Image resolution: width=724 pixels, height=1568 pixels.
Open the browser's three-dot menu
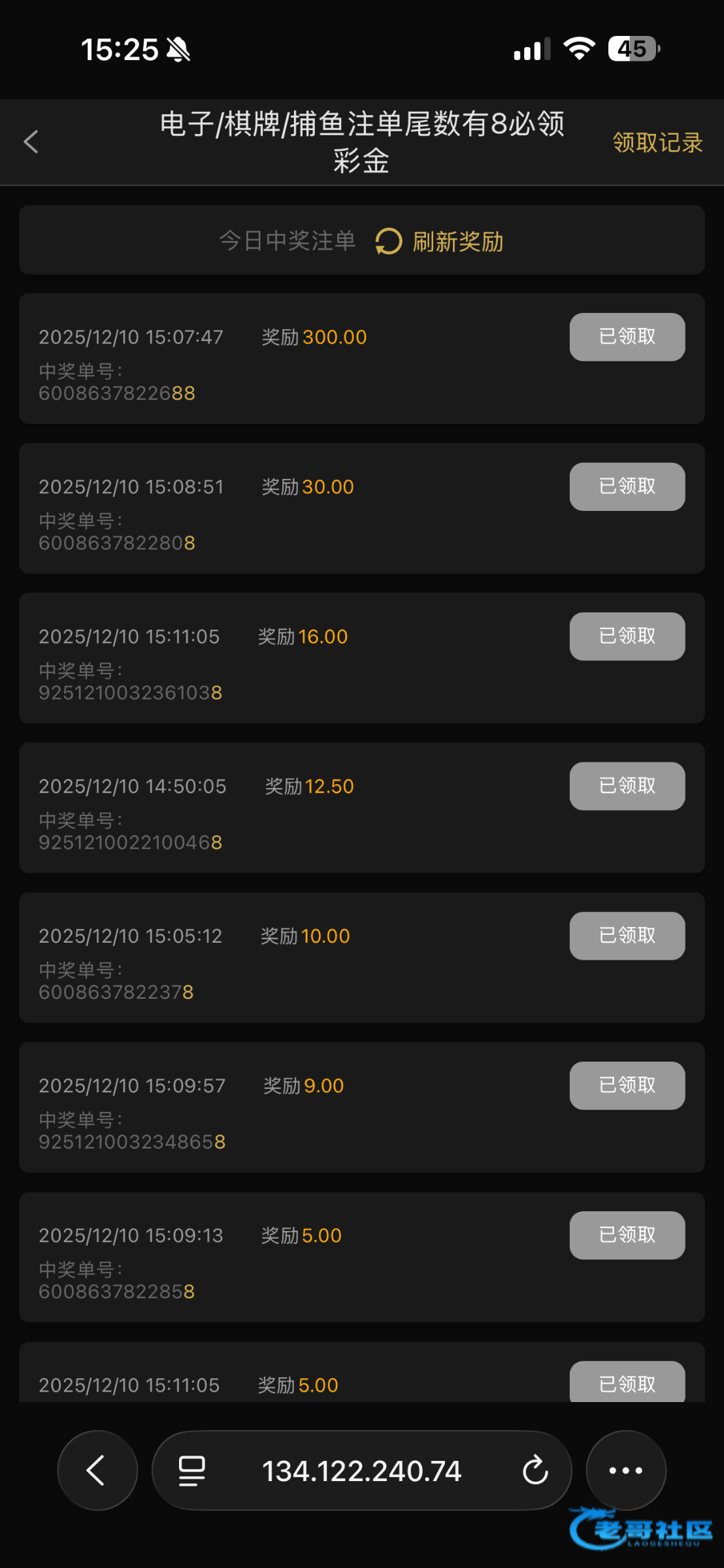[x=625, y=1471]
